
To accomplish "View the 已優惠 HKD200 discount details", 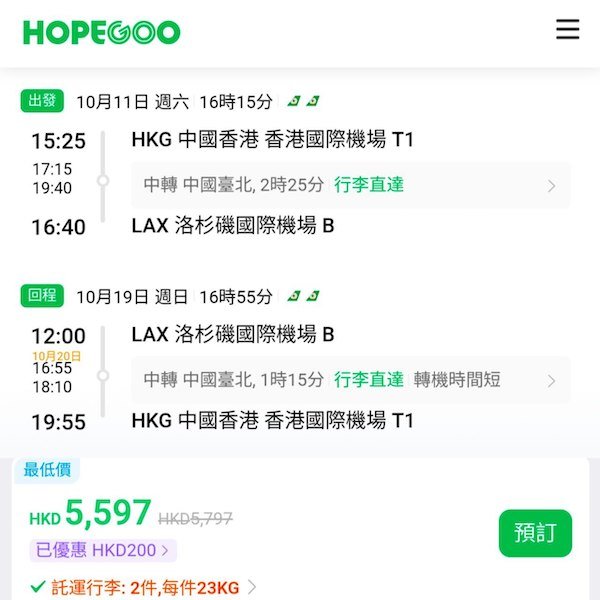I will (x=103, y=551).
